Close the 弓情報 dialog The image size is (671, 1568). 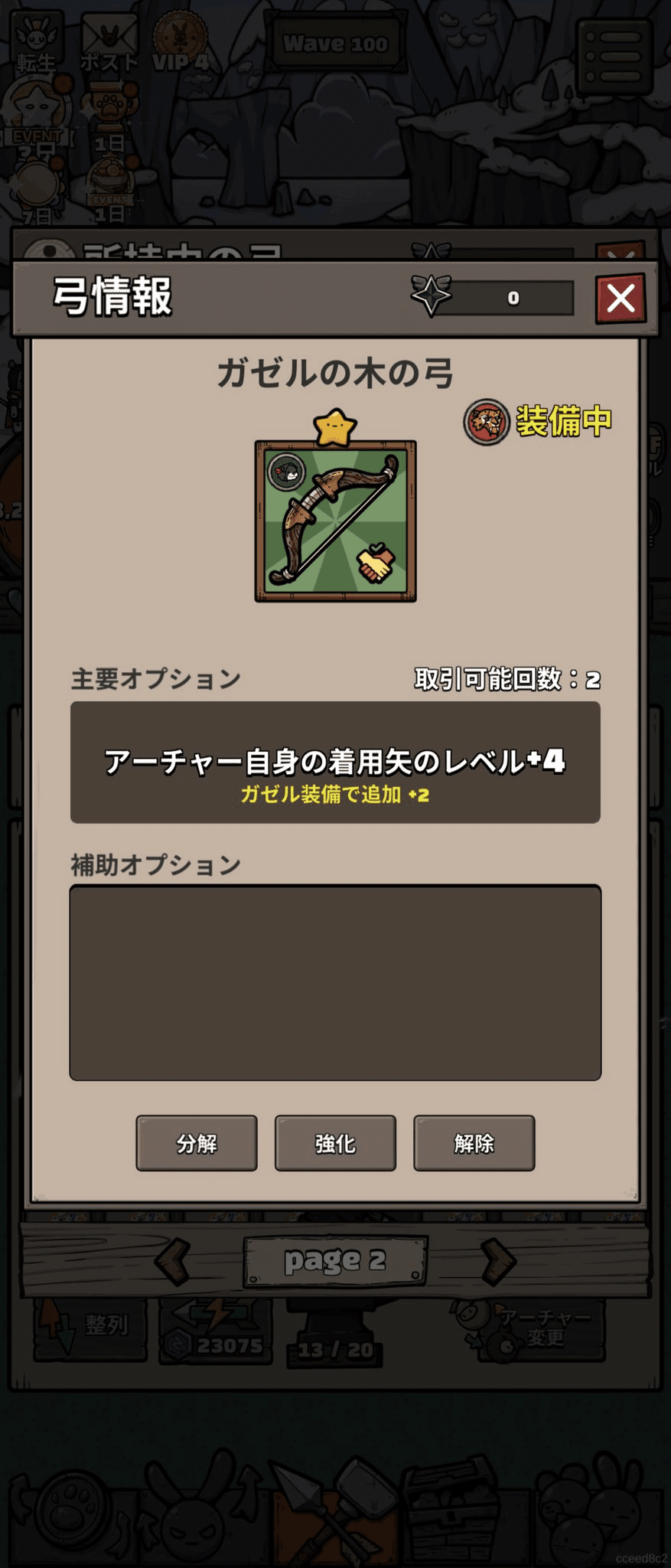point(620,297)
